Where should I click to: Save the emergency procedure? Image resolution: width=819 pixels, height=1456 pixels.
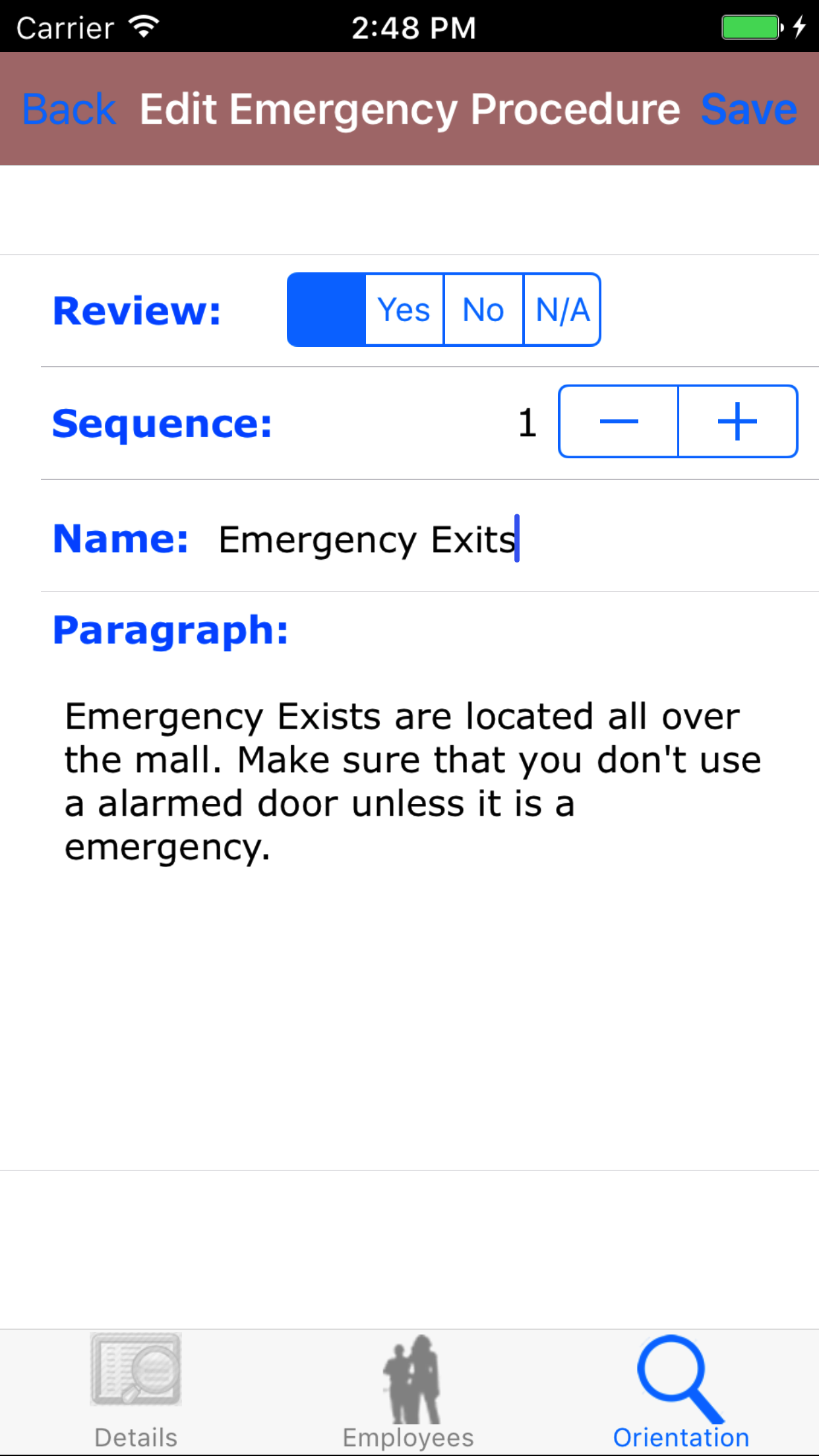[x=748, y=109]
